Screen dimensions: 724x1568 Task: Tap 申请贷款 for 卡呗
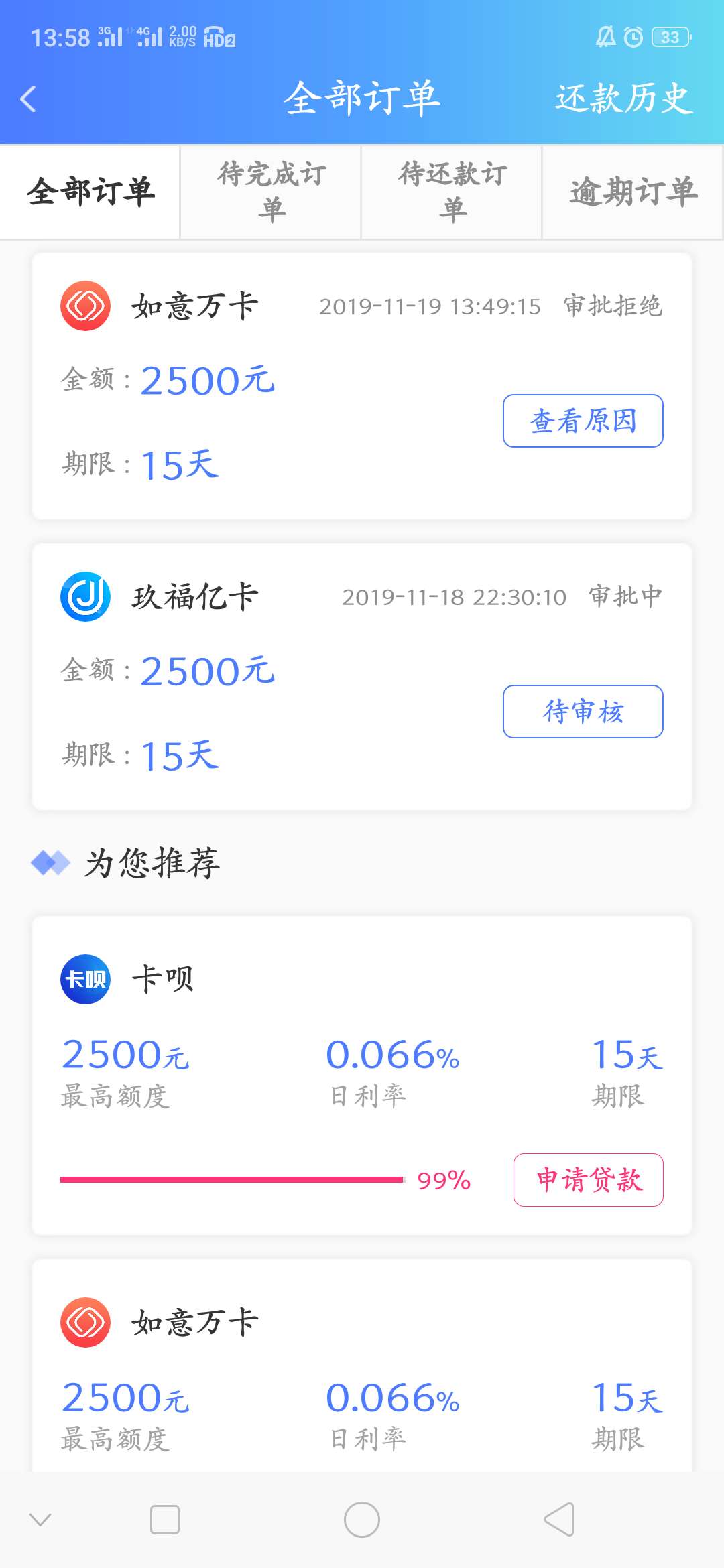click(589, 1180)
